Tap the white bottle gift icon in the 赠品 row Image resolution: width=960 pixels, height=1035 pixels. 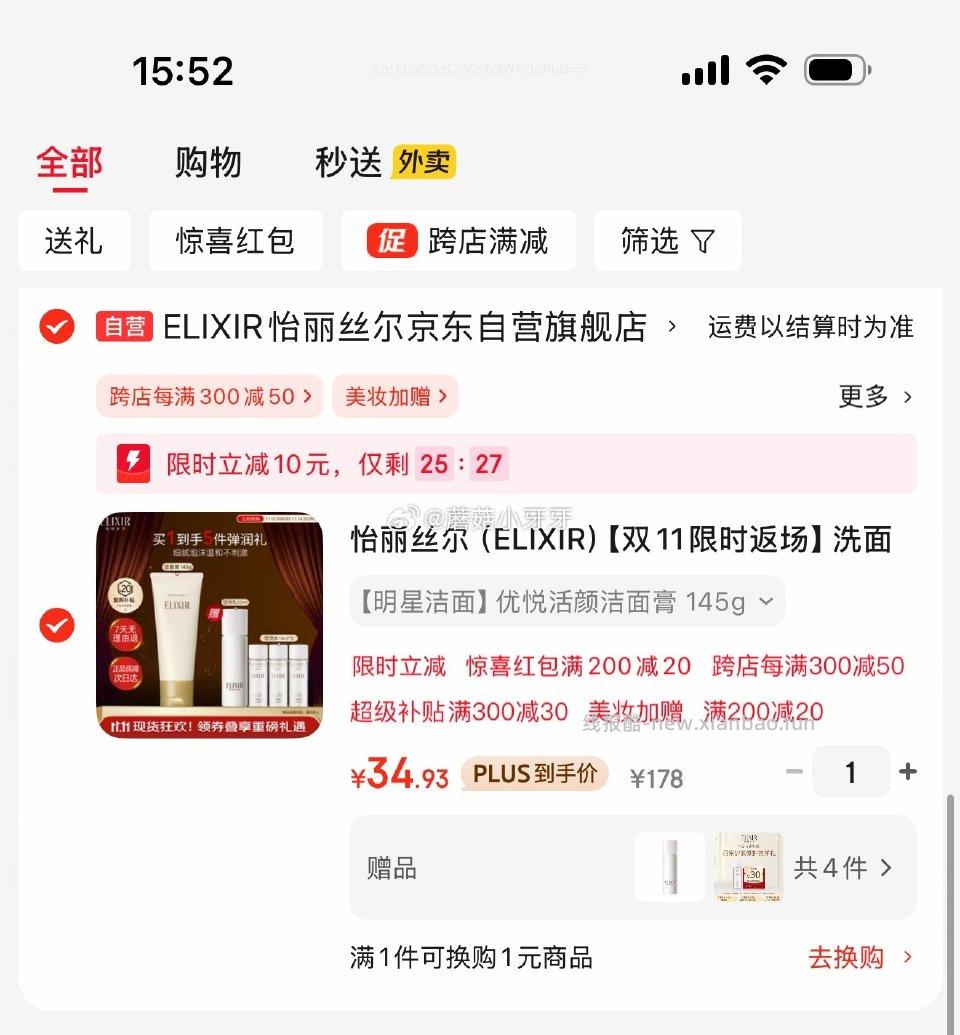click(x=668, y=868)
